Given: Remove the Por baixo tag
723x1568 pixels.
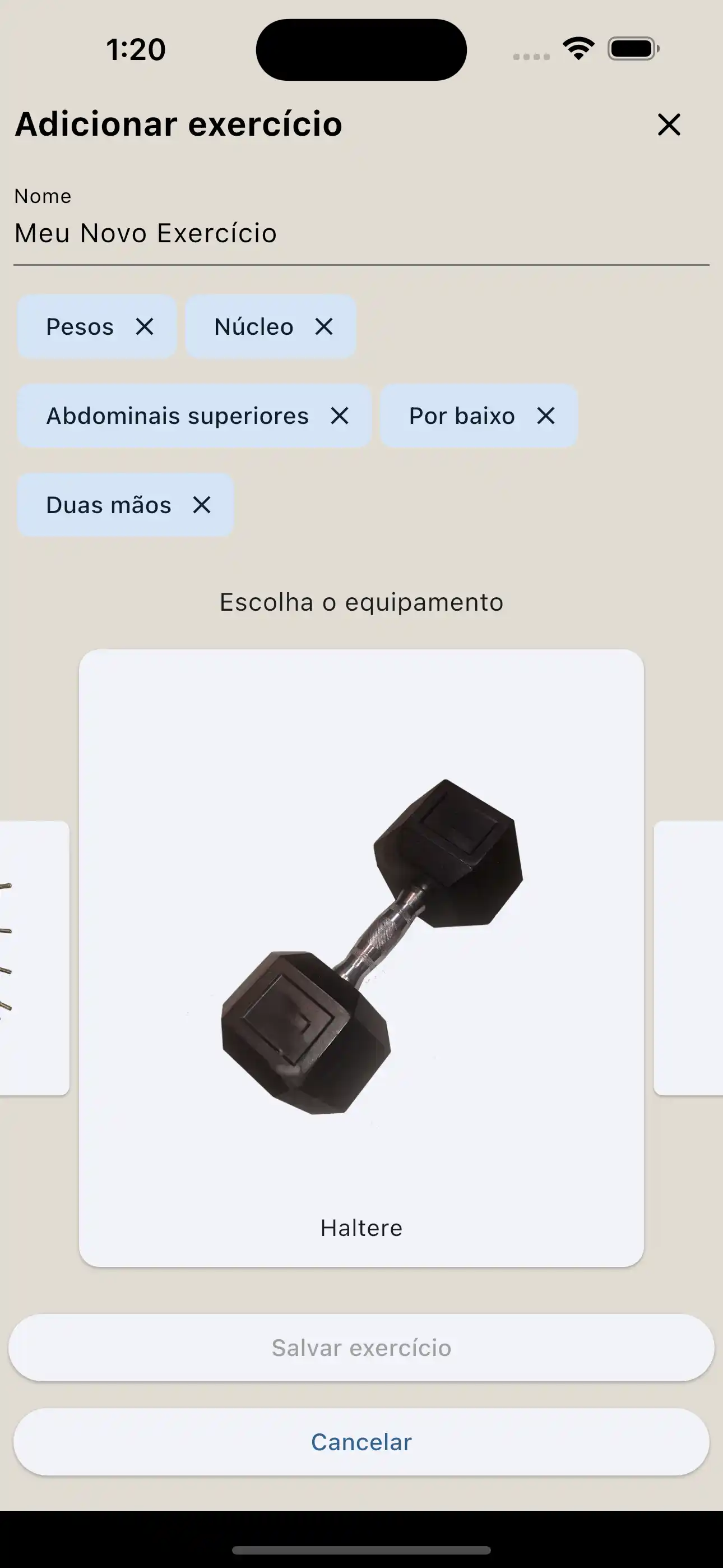Looking at the screenshot, I should (546, 416).
